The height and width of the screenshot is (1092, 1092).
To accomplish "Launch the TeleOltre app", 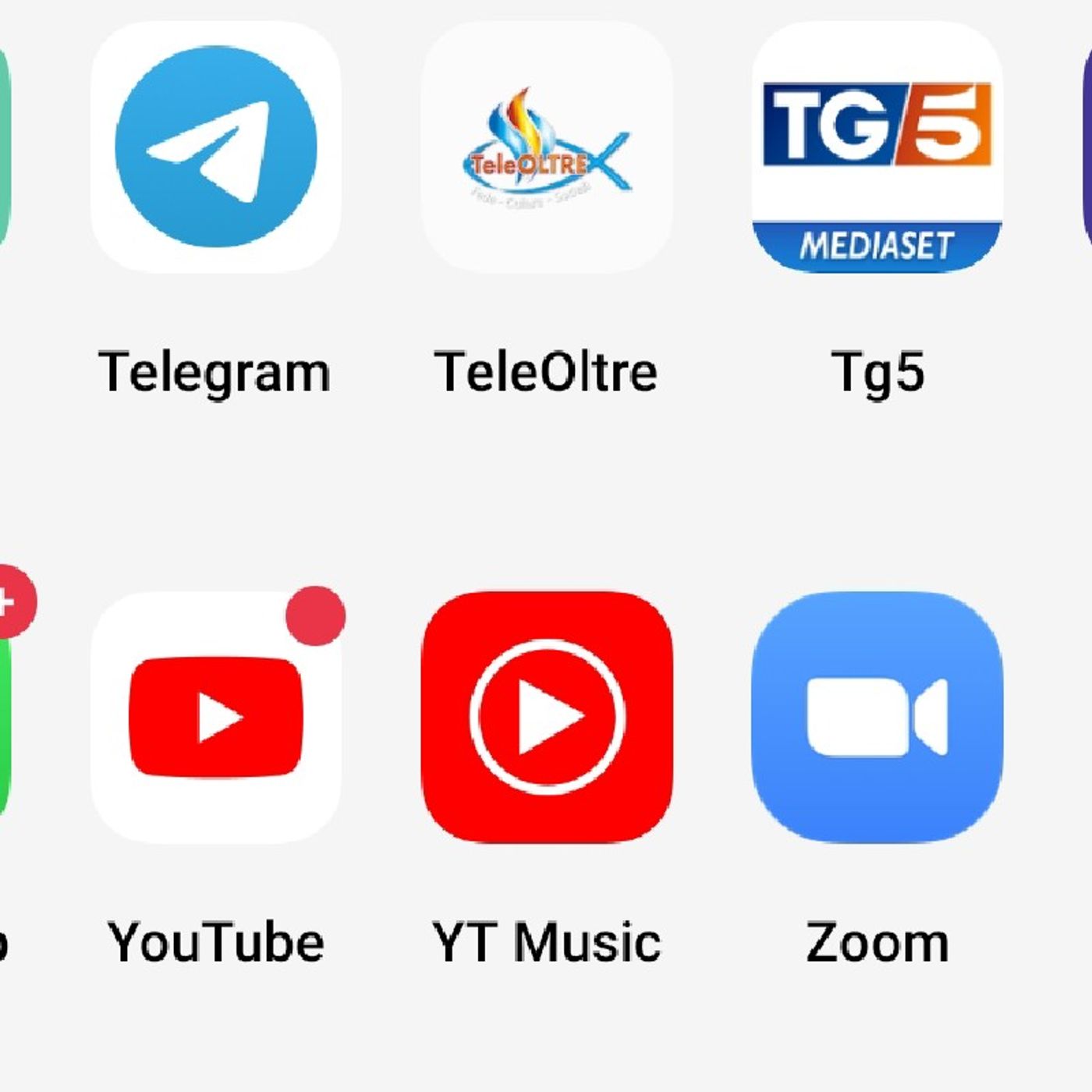I will [547, 147].
